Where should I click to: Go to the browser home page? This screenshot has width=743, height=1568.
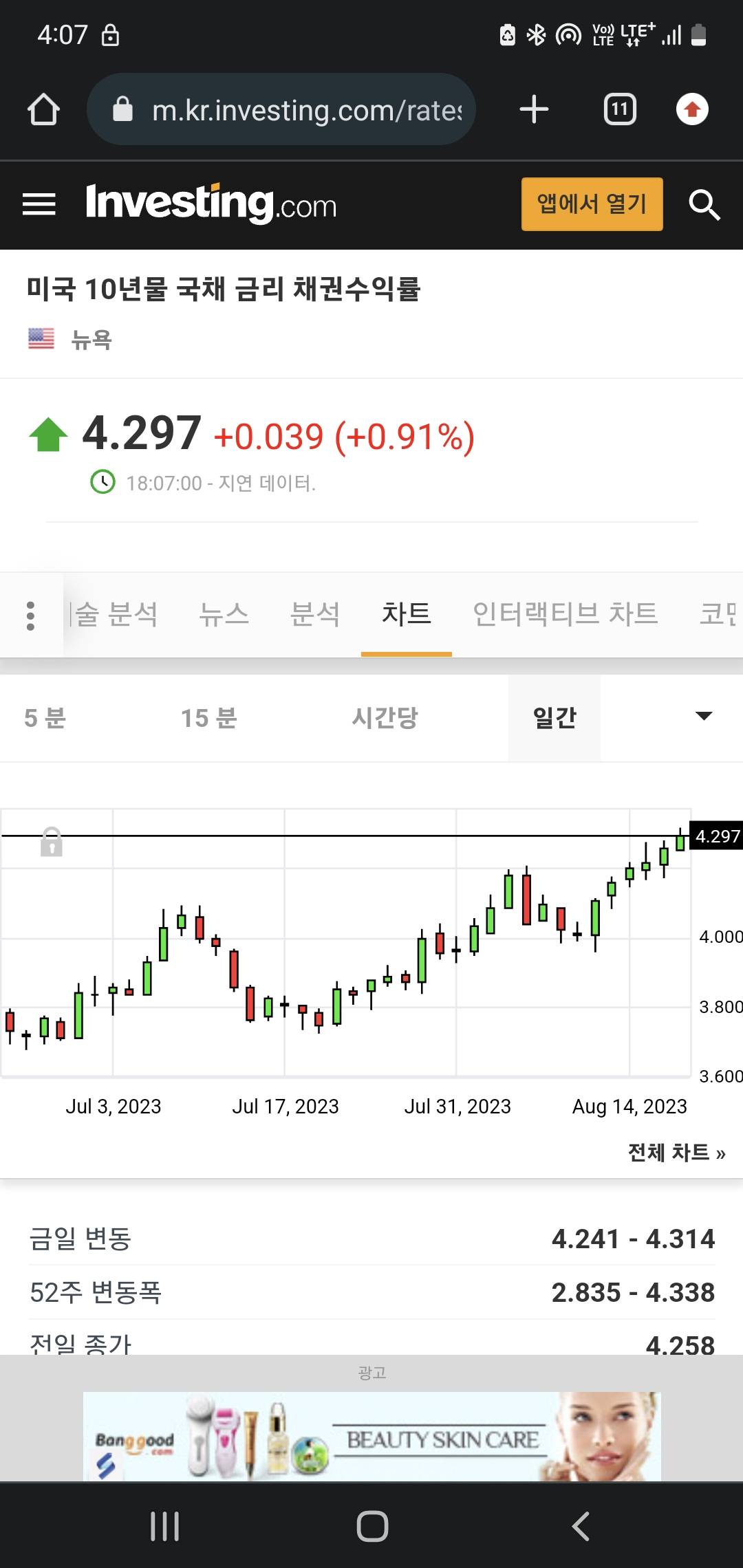click(43, 109)
